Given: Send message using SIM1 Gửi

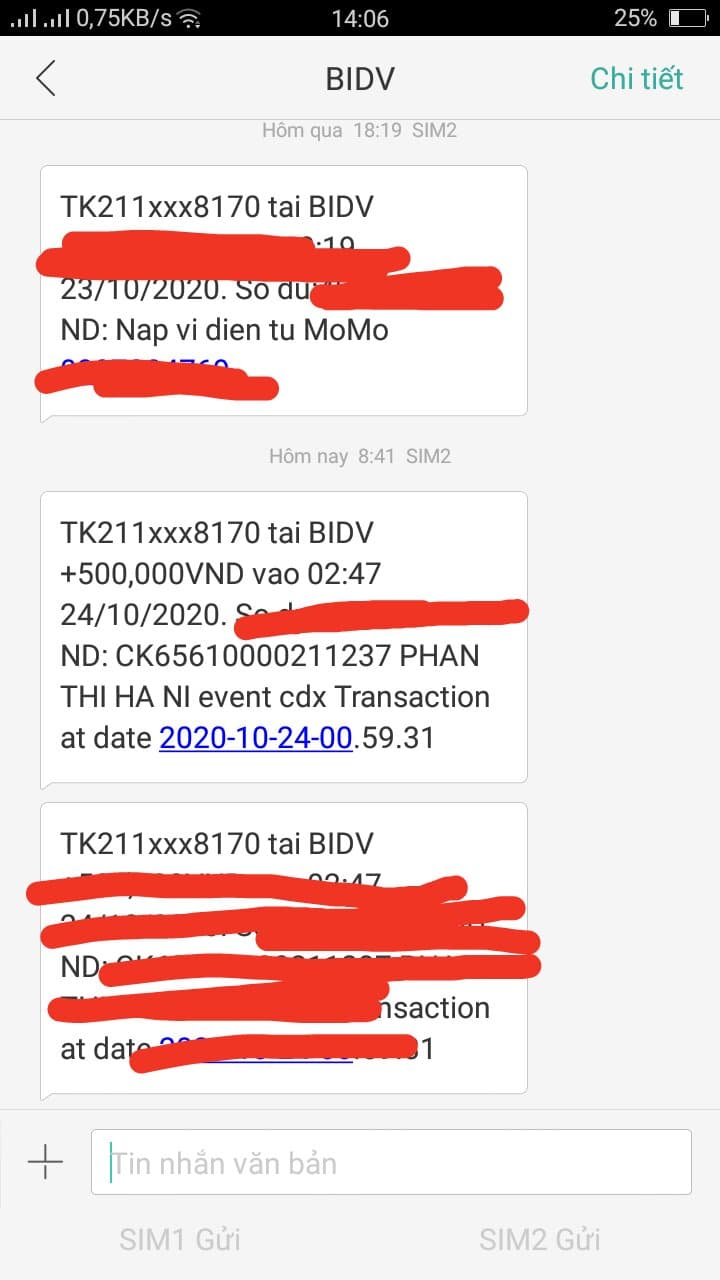Looking at the screenshot, I should coord(180,1240).
